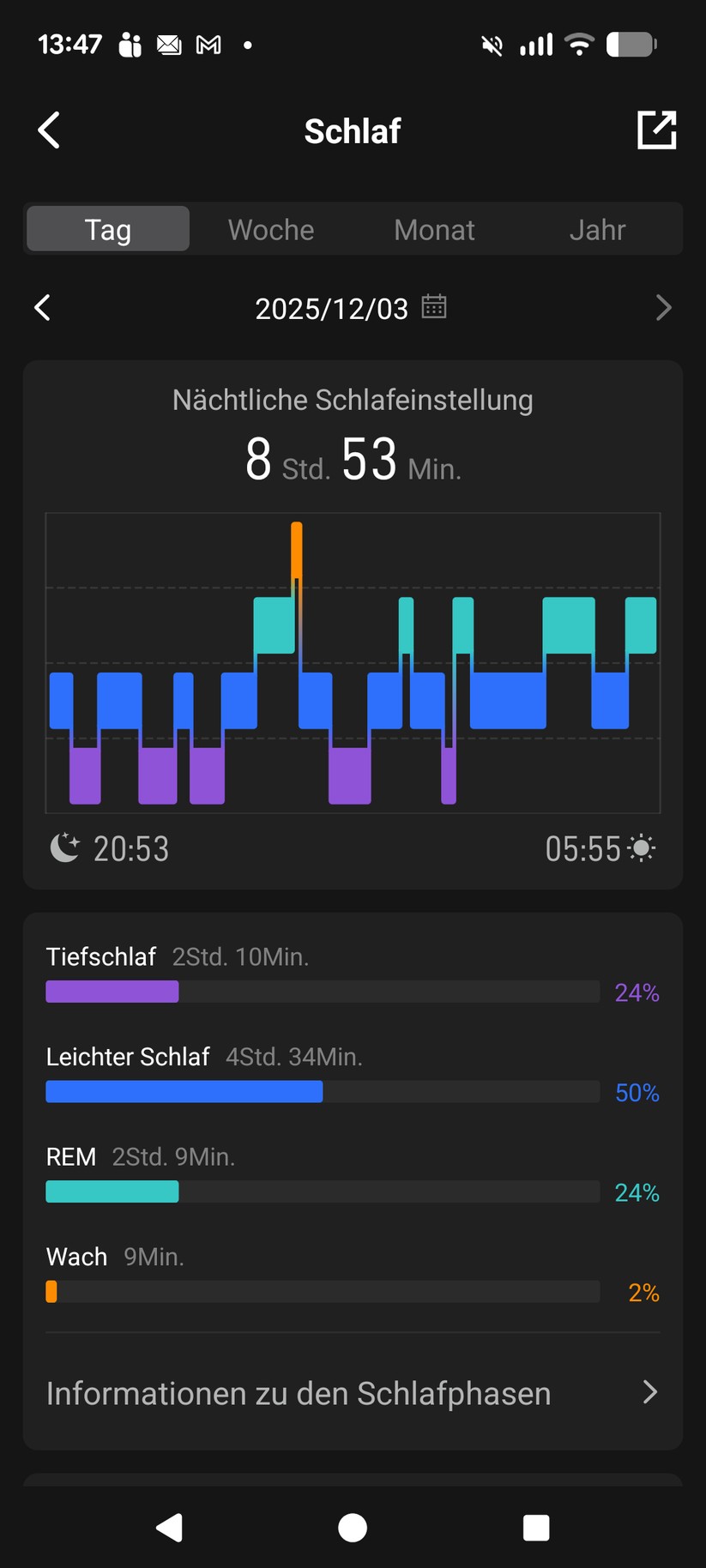706x1568 pixels.
Task: Open the share/export icon top right
Action: [x=657, y=130]
